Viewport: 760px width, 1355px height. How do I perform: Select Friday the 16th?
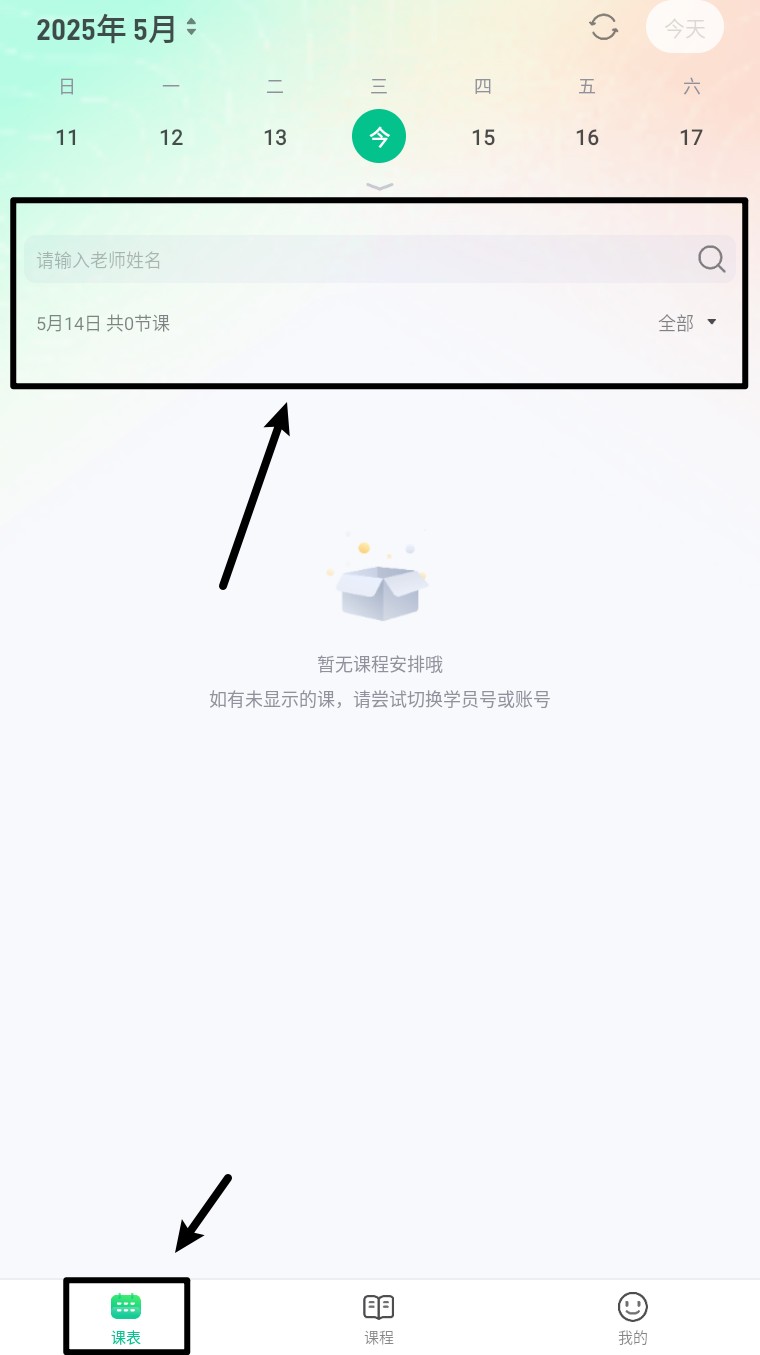point(587,137)
